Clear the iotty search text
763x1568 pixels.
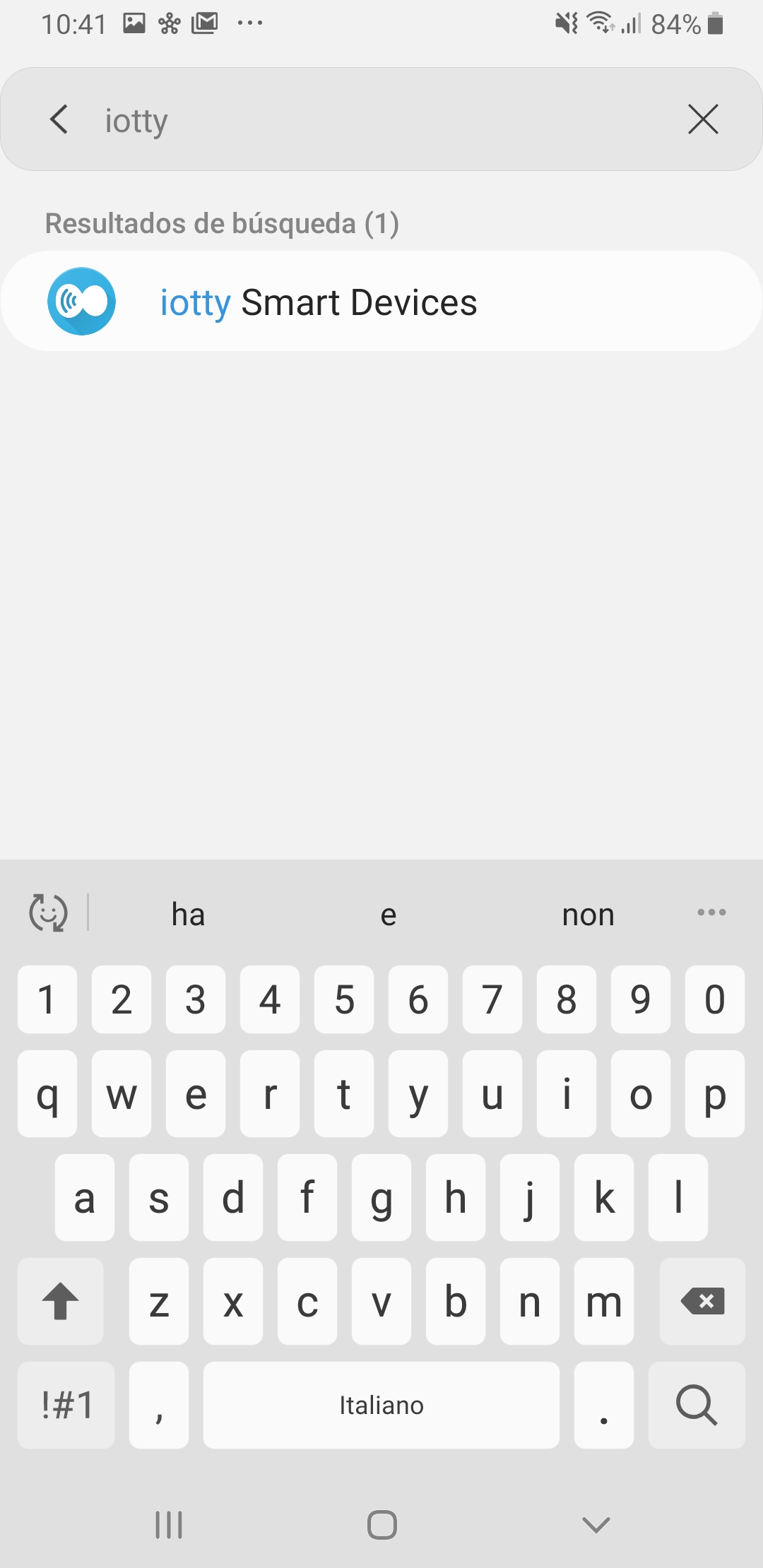click(x=703, y=119)
